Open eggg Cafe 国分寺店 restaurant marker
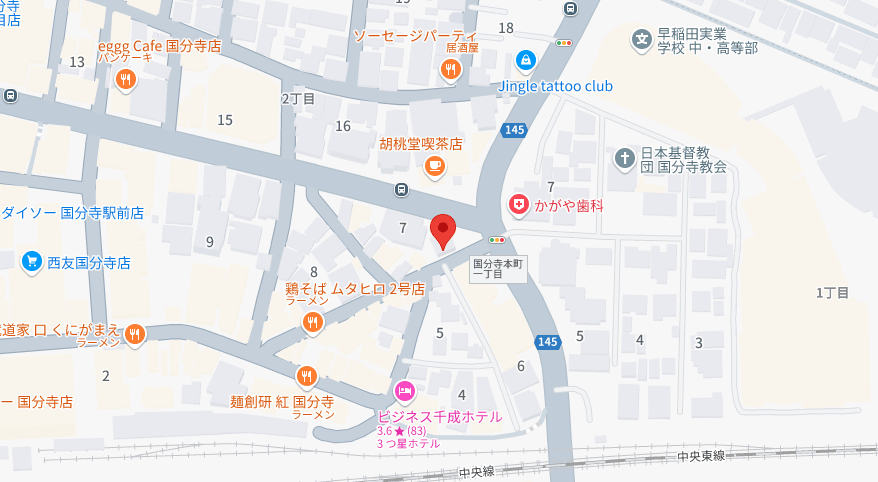The image size is (878, 482). (x=125, y=80)
